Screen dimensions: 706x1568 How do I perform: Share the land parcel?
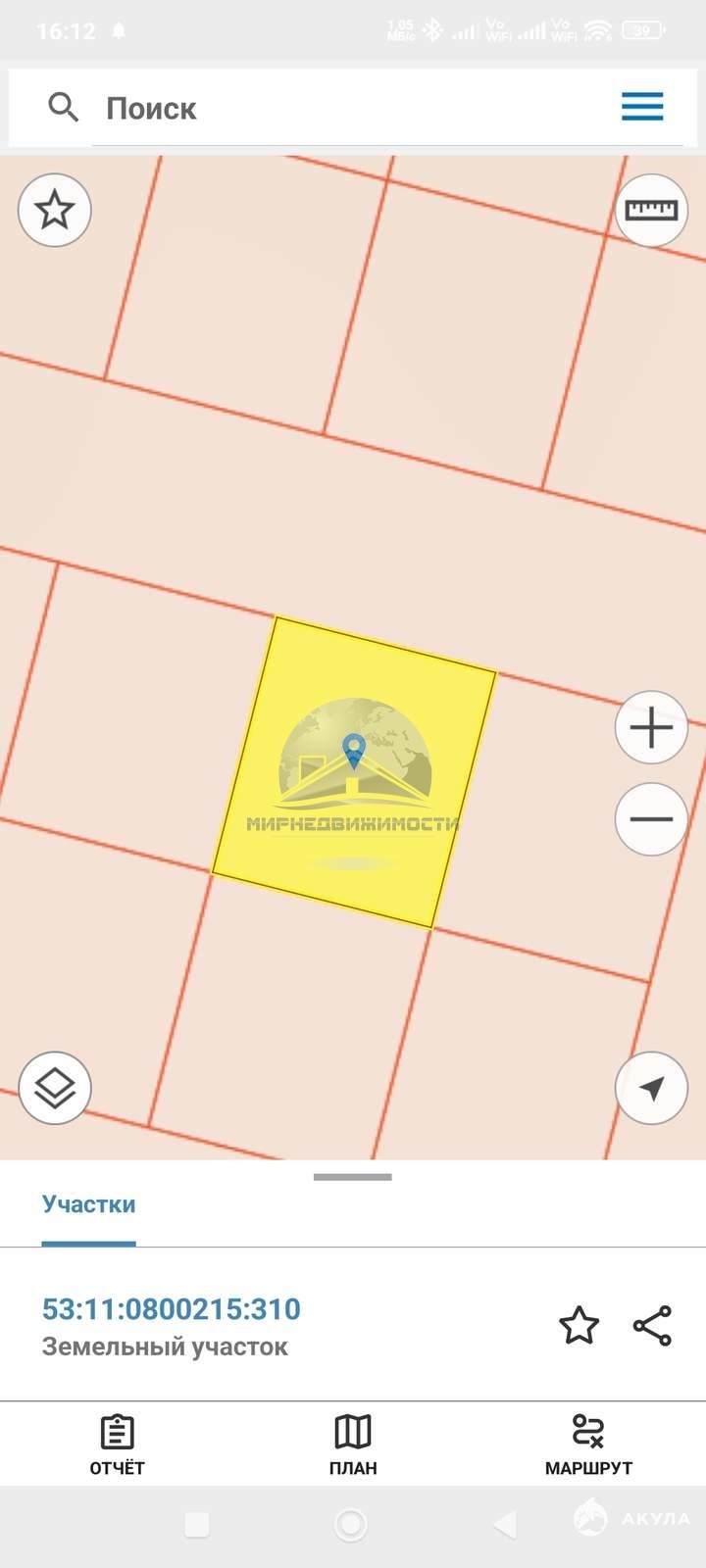coord(652,1326)
